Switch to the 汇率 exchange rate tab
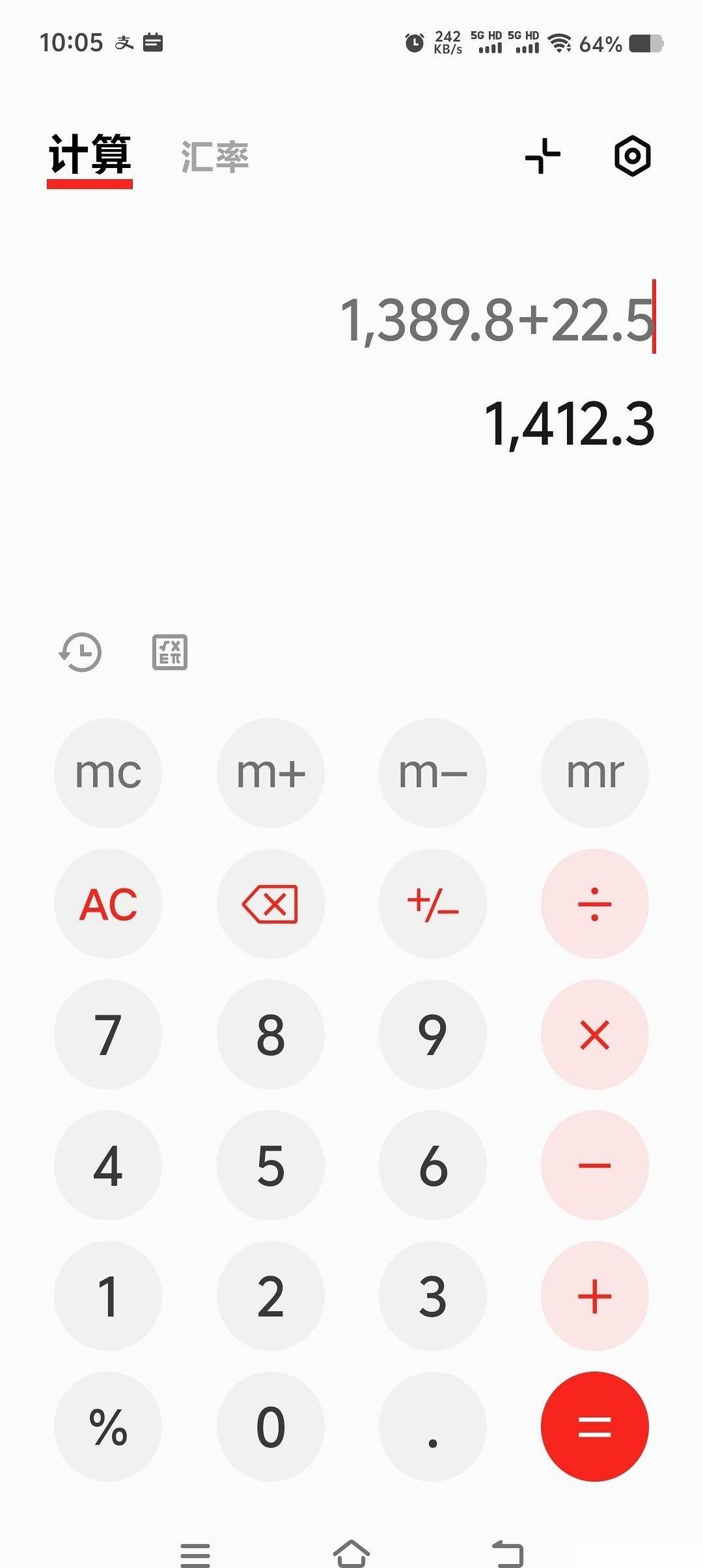 coord(215,157)
